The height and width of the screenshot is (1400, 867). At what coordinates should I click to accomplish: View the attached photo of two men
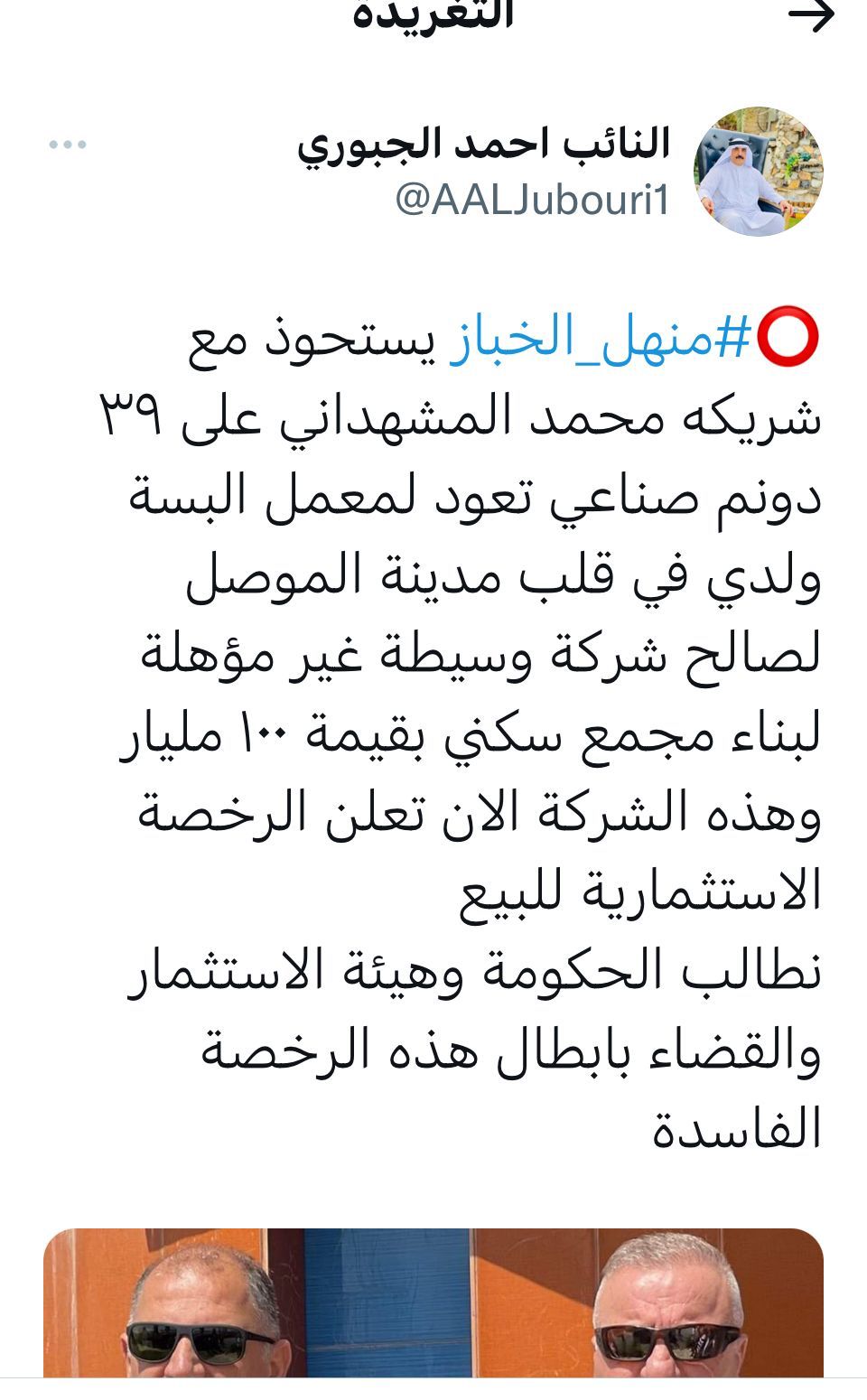click(433, 1302)
